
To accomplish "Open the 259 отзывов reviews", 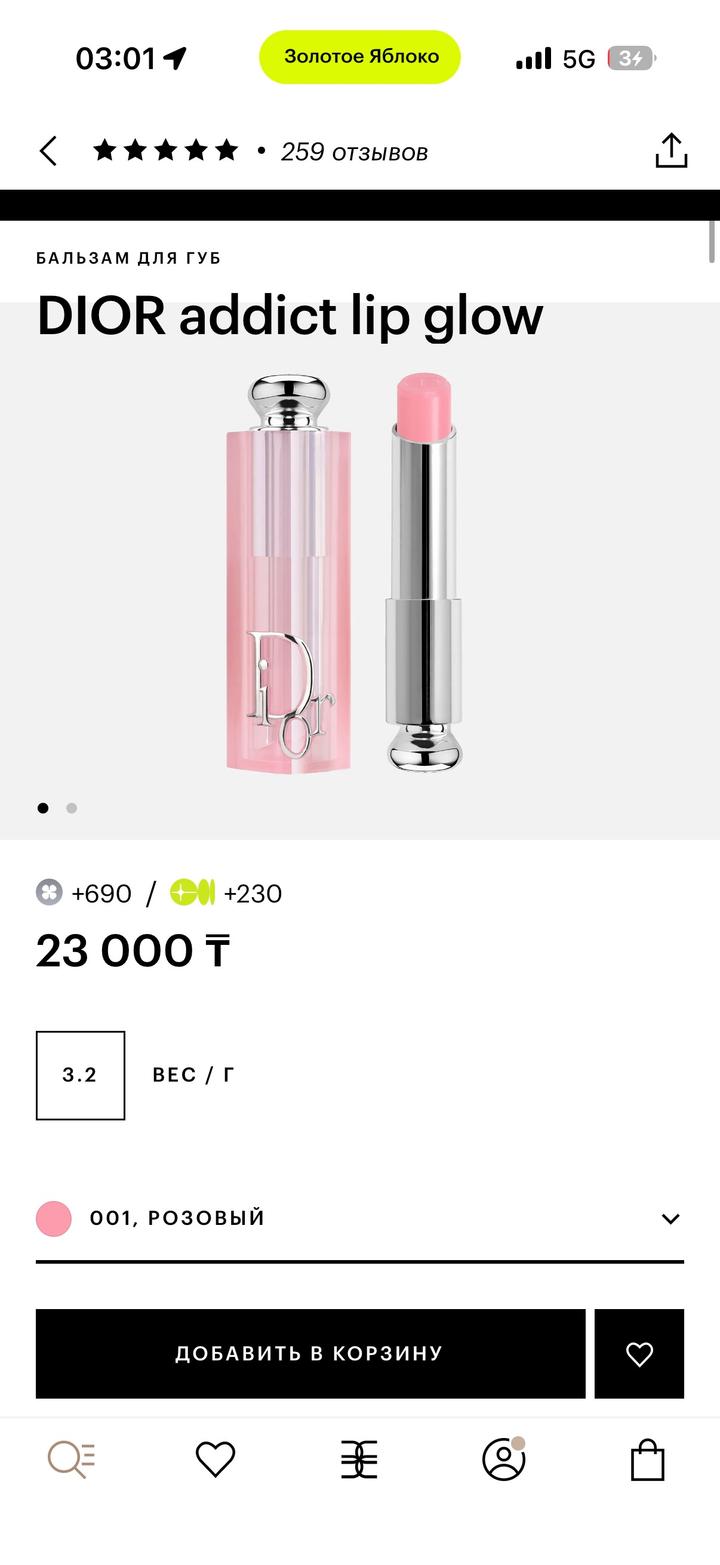I will [x=354, y=152].
